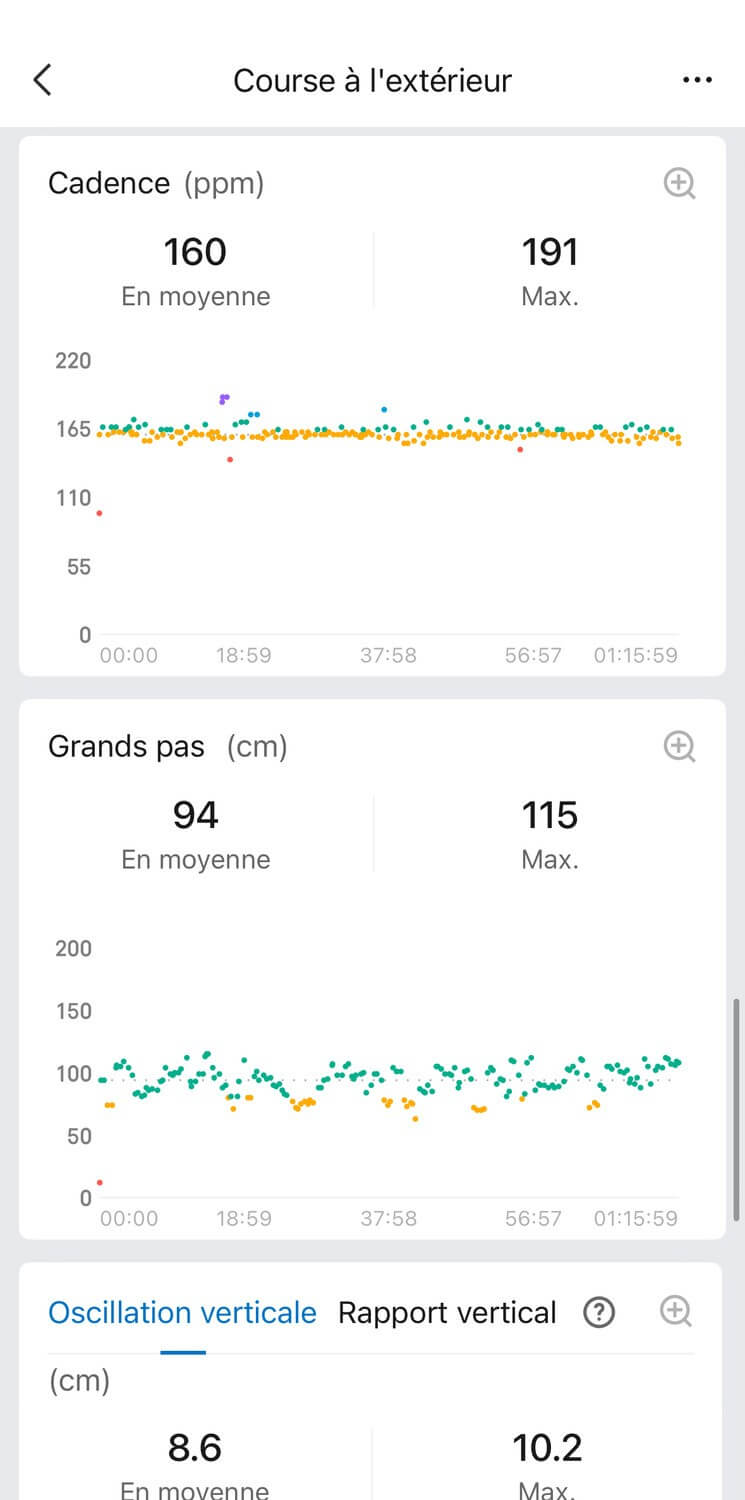Image resolution: width=745 pixels, height=1500 pixels.
Task: Enlarge the Cadence chart
Action: pyautogui.click(x=679, y=183)
